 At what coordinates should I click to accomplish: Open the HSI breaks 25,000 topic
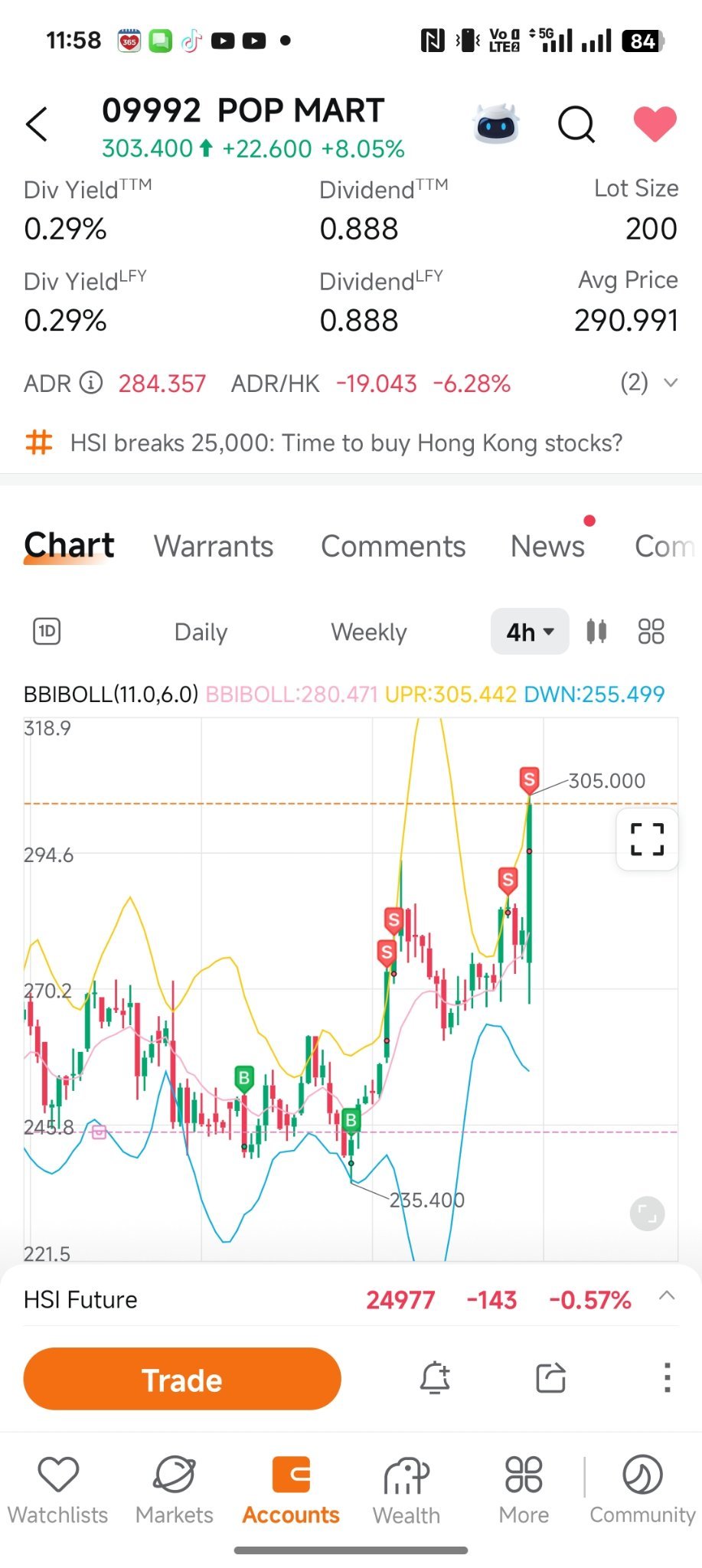point(346,443)
